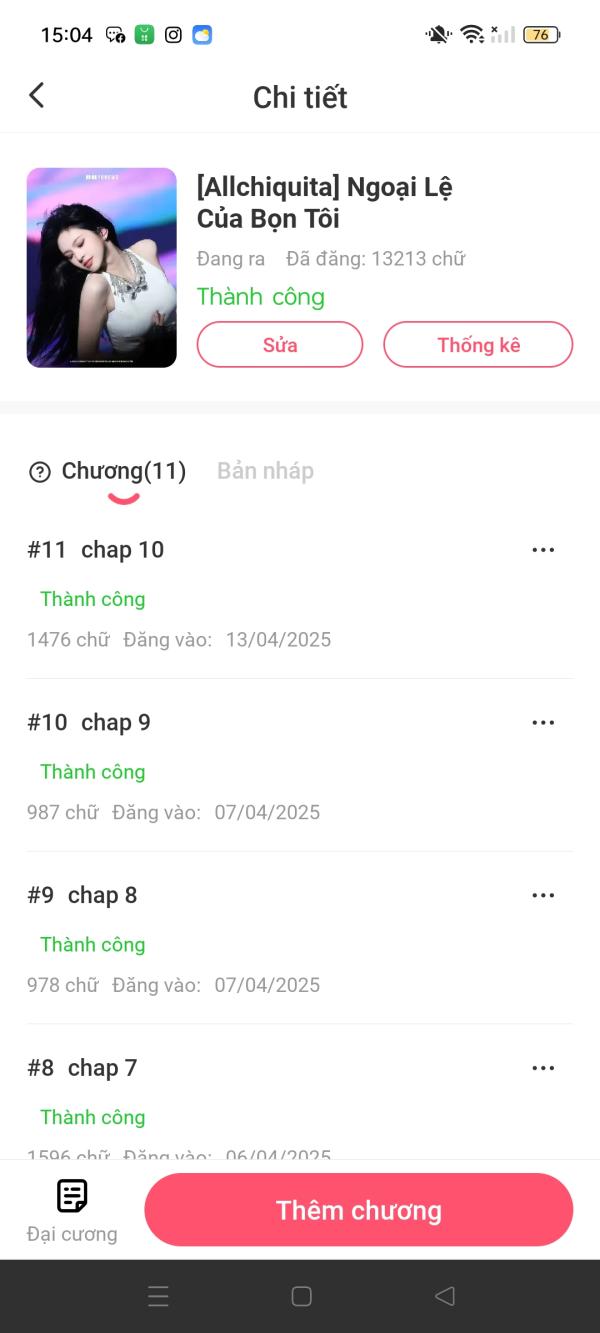Open more options for chap 8
The width and height of the screenshot is (600, 1333).
(543, 896)
